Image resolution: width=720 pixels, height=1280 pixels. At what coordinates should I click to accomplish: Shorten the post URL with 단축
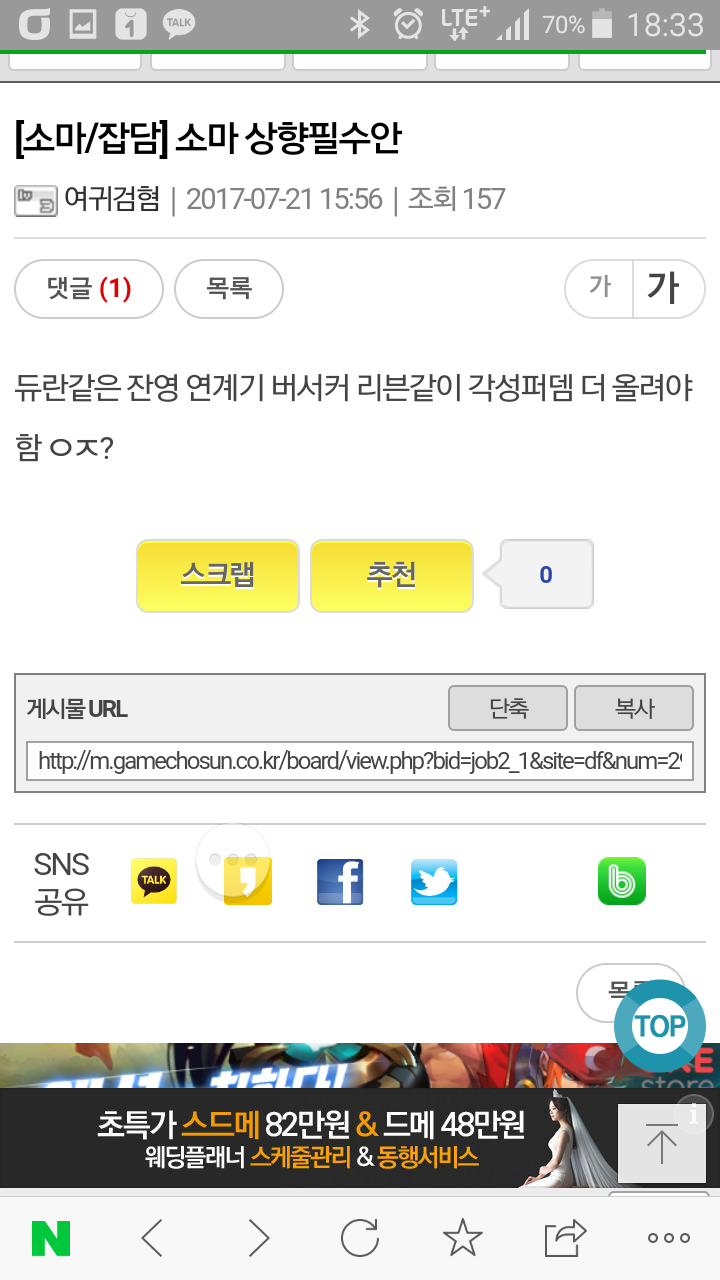pos(508,708)
